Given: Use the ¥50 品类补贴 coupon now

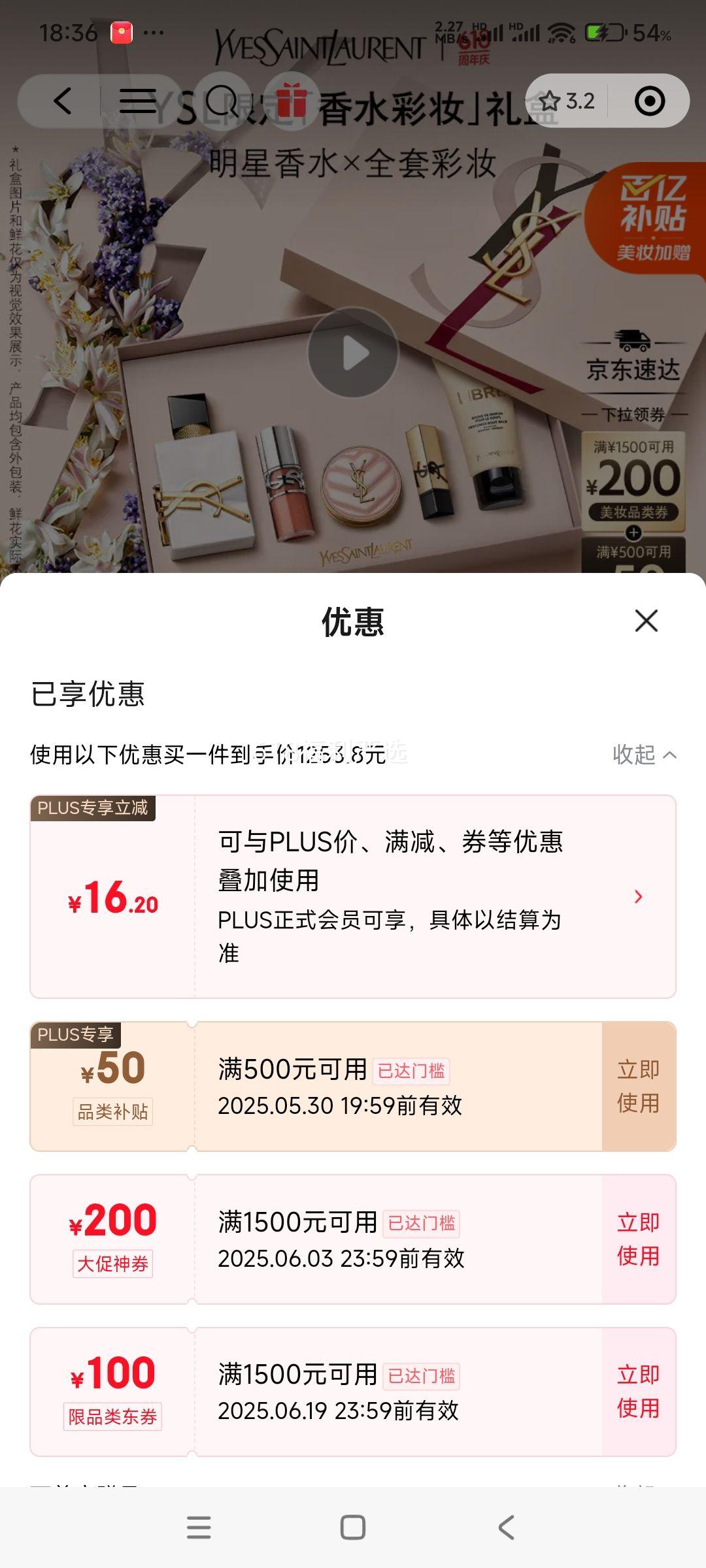Looking at the screenshot, I should (x=639, y=1086).
